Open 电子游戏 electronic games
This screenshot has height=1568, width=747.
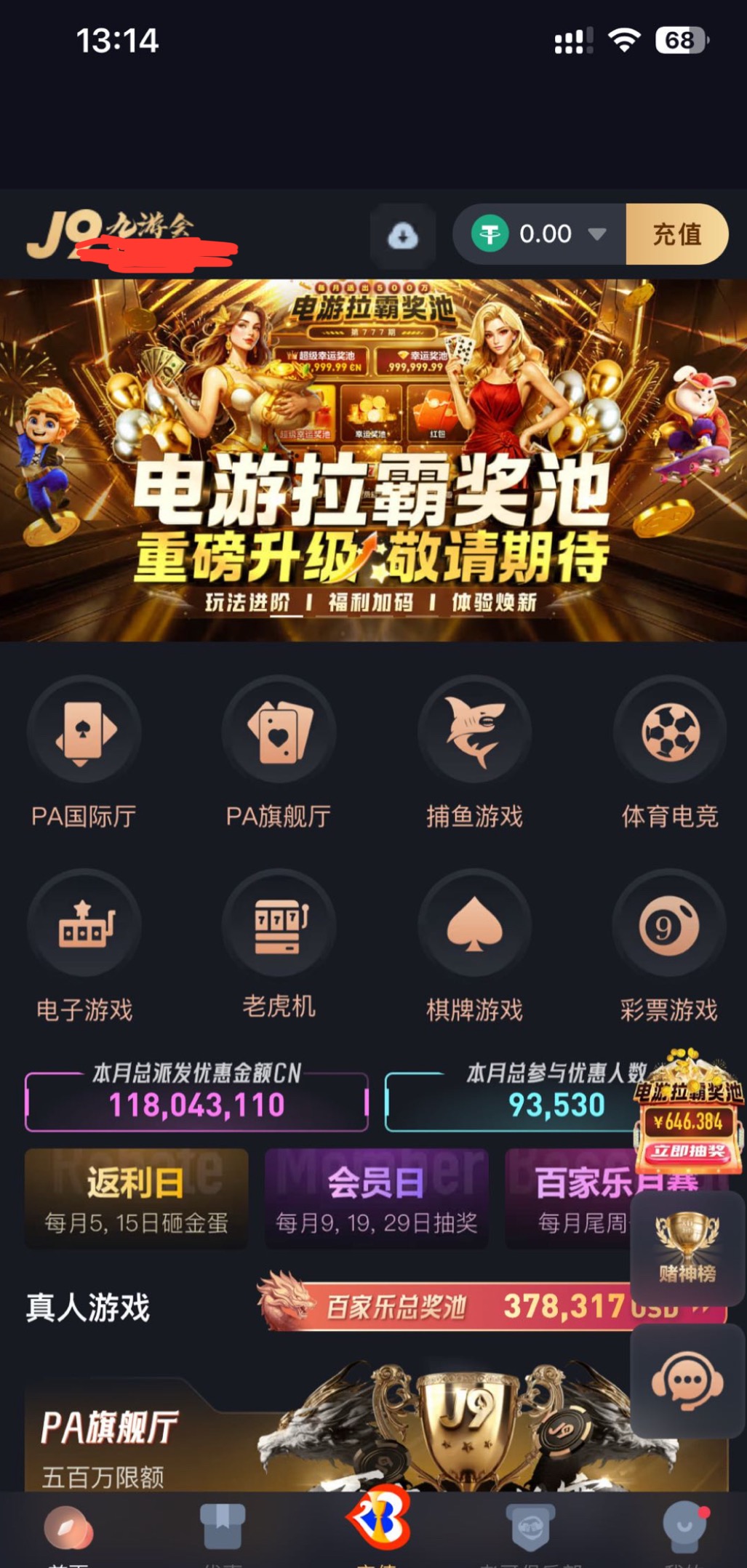(84, 924)
